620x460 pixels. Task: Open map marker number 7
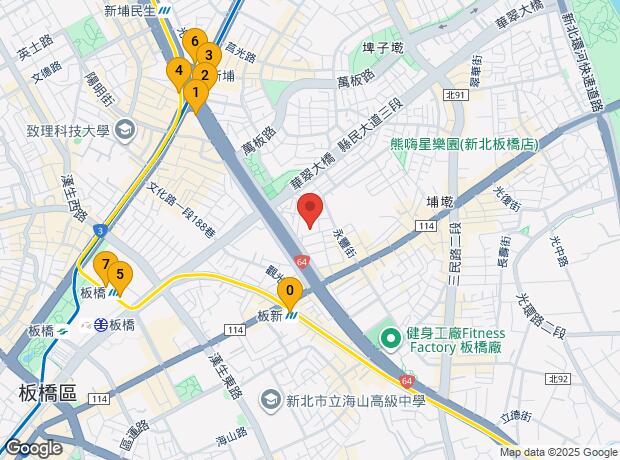105,266
